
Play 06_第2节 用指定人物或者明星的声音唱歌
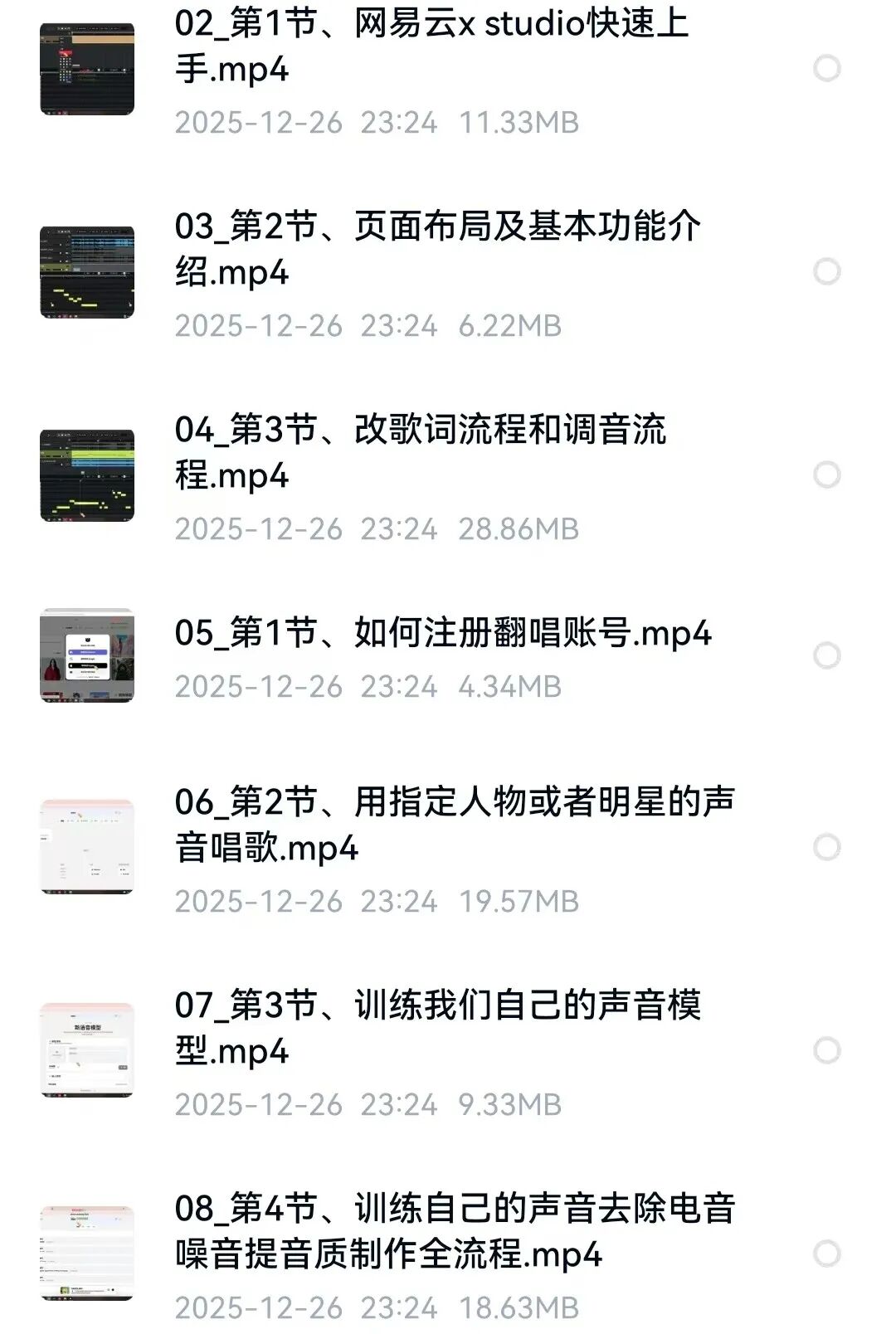454,825
